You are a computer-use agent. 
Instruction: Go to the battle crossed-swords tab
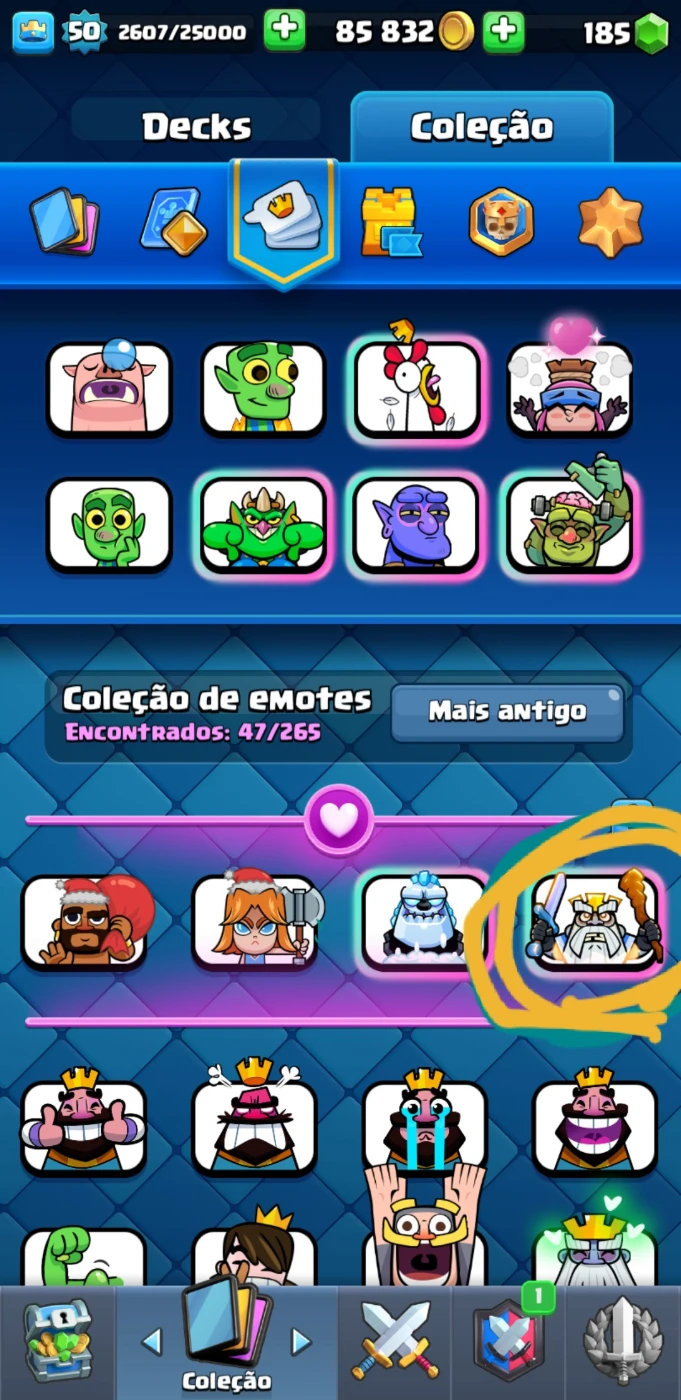coord(396,1342)
